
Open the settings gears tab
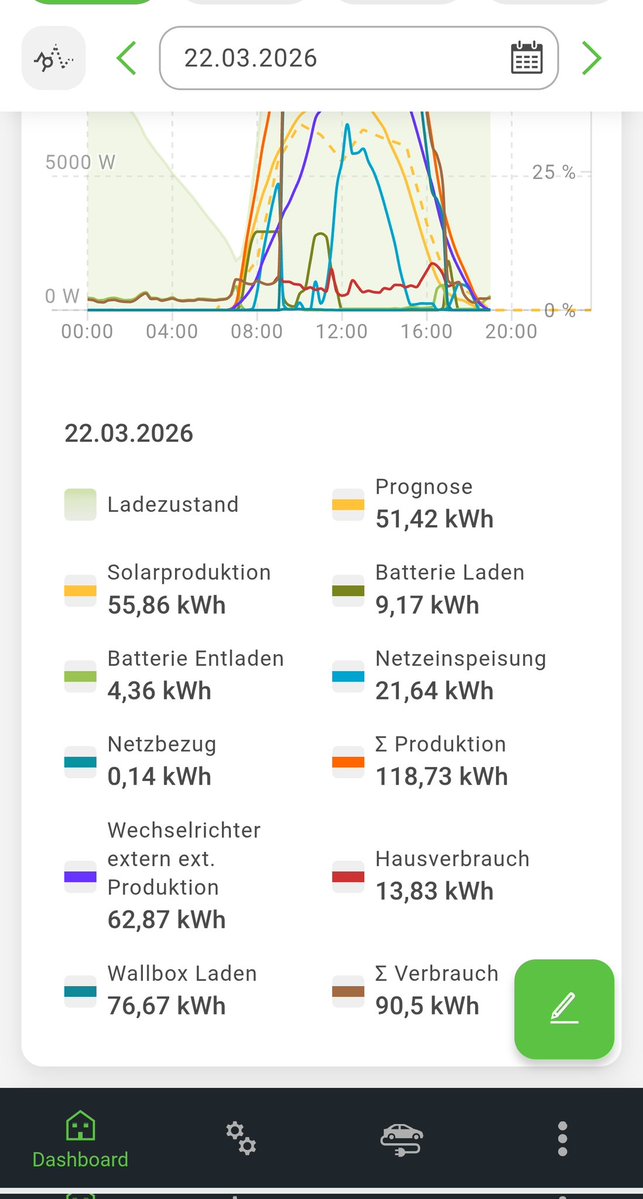[x=240, y=1137]
